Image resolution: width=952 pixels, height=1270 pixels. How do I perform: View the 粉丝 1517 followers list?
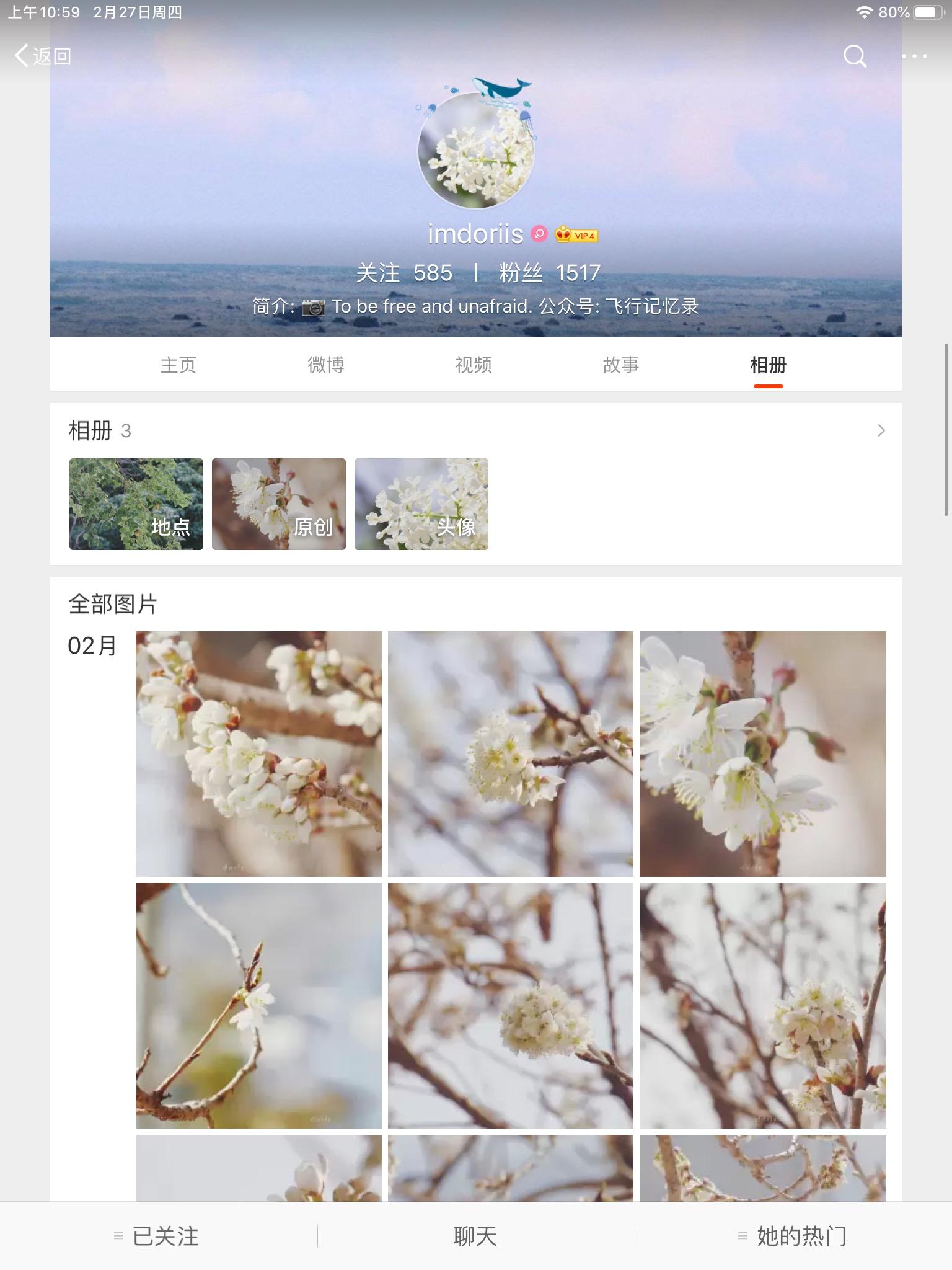(x=550, y=273)
